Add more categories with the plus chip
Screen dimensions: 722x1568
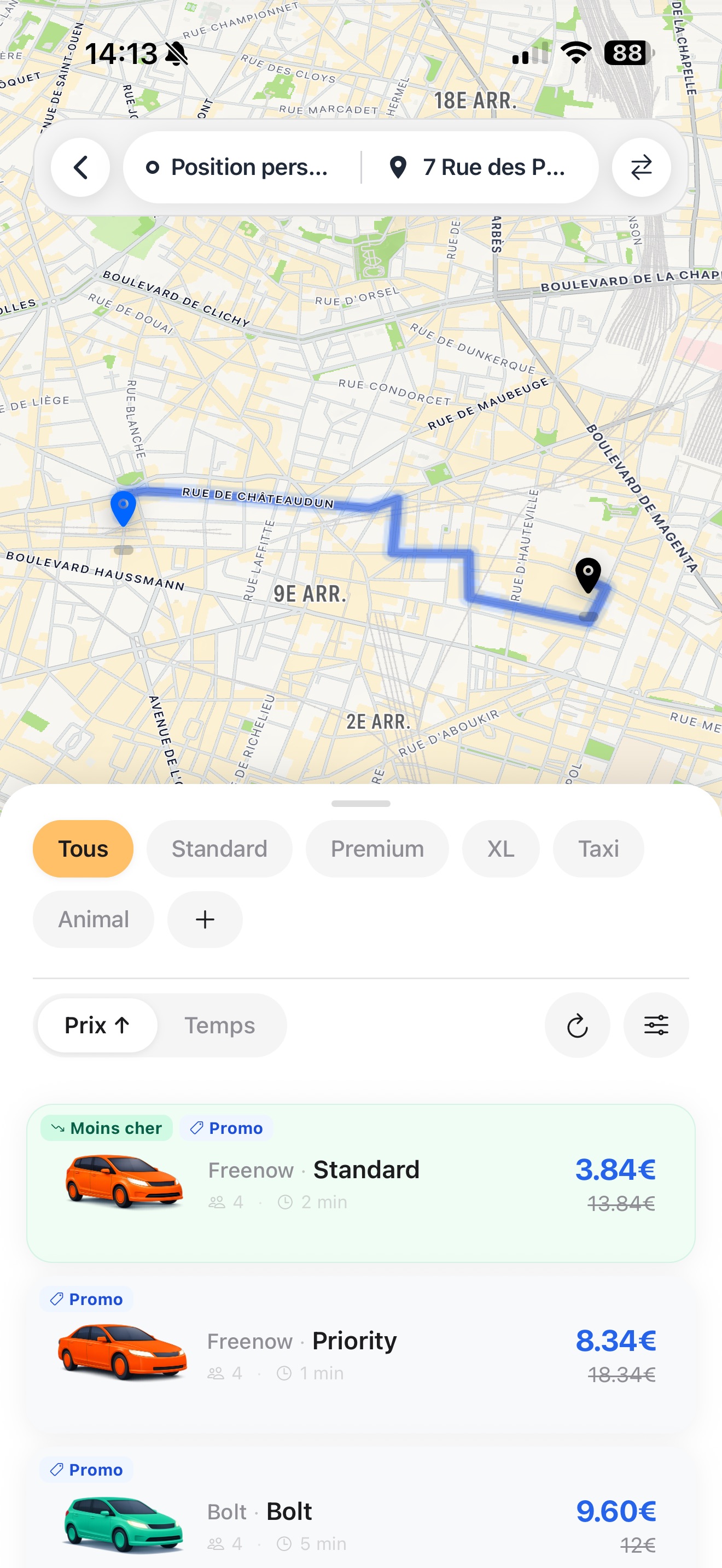click(x=205, y=919)
